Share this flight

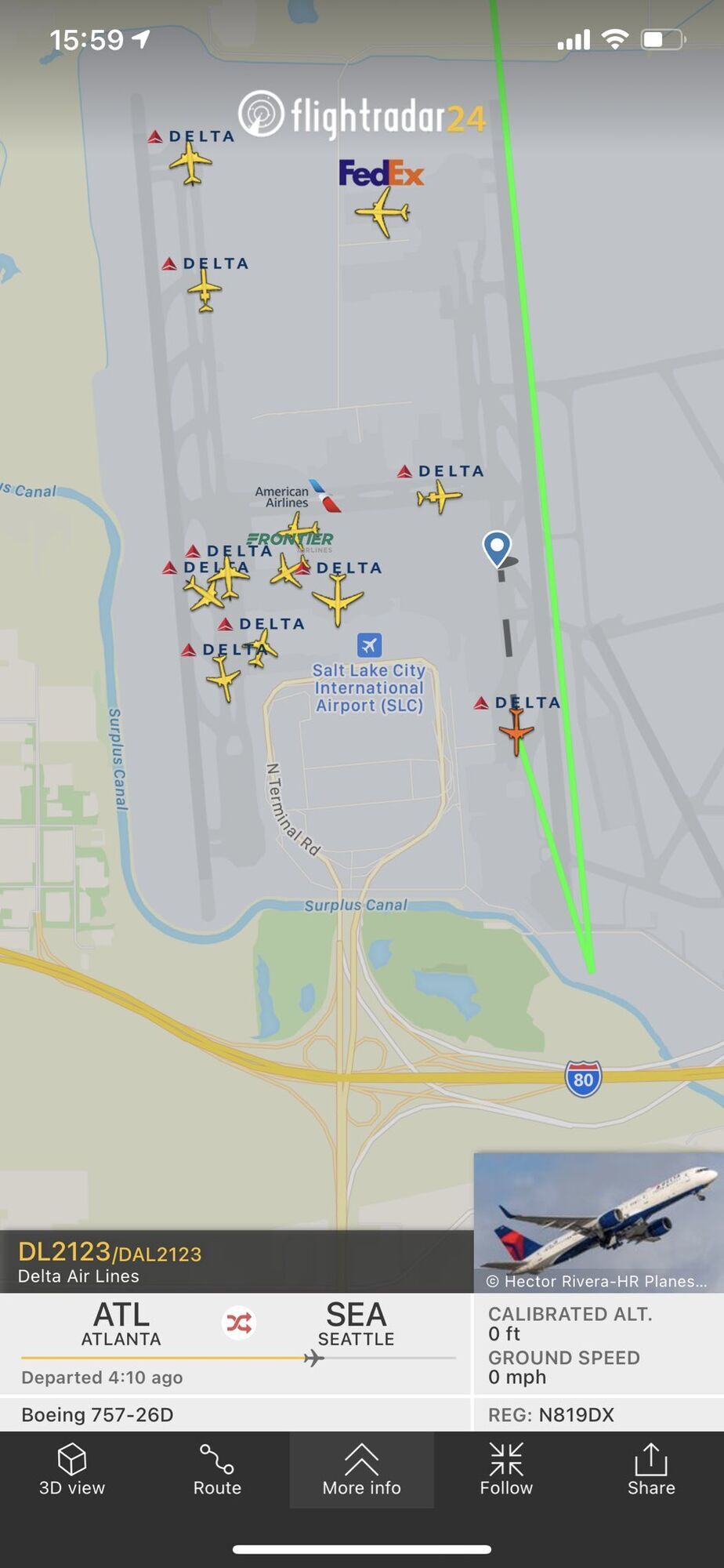[x=650, y=1469]
